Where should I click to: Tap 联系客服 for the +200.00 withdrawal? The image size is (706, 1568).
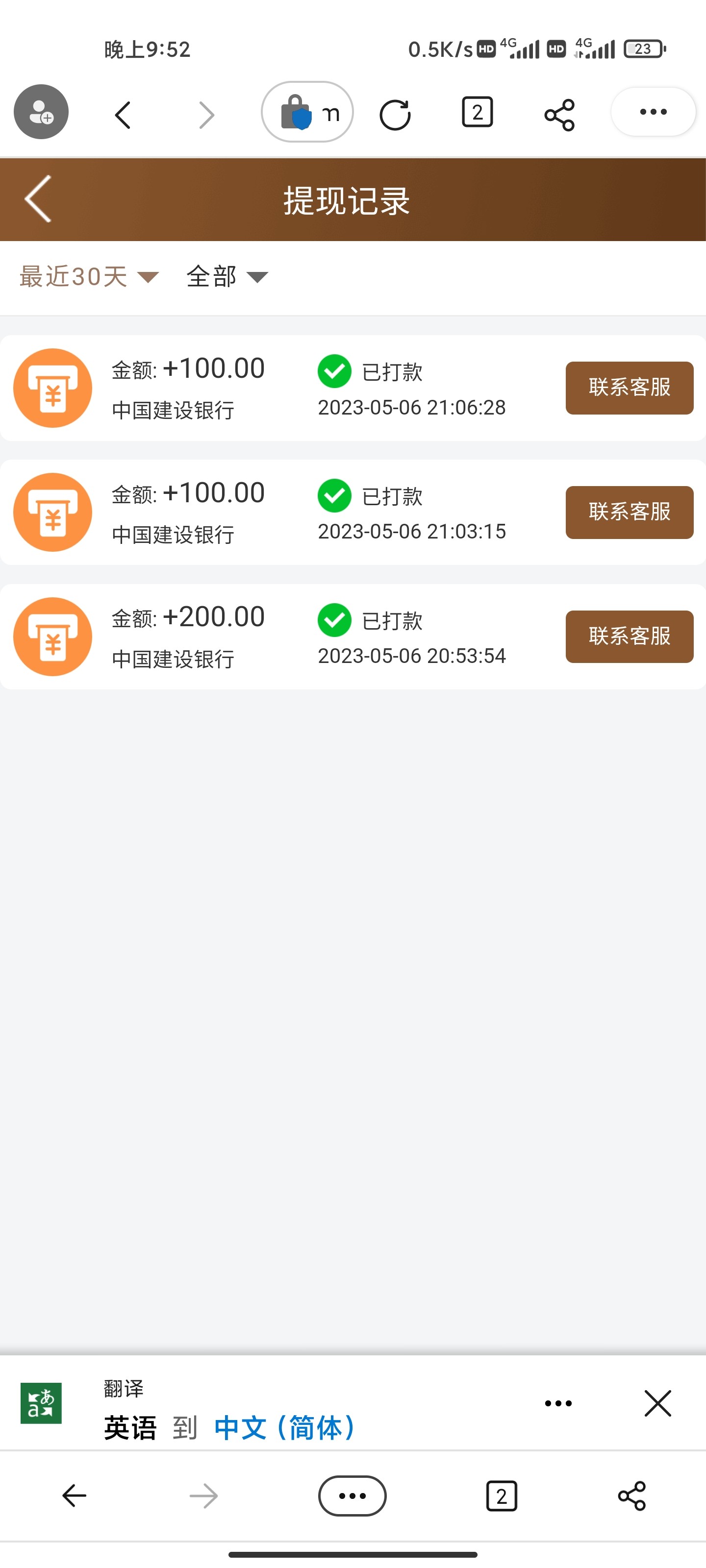pos(629,636)
